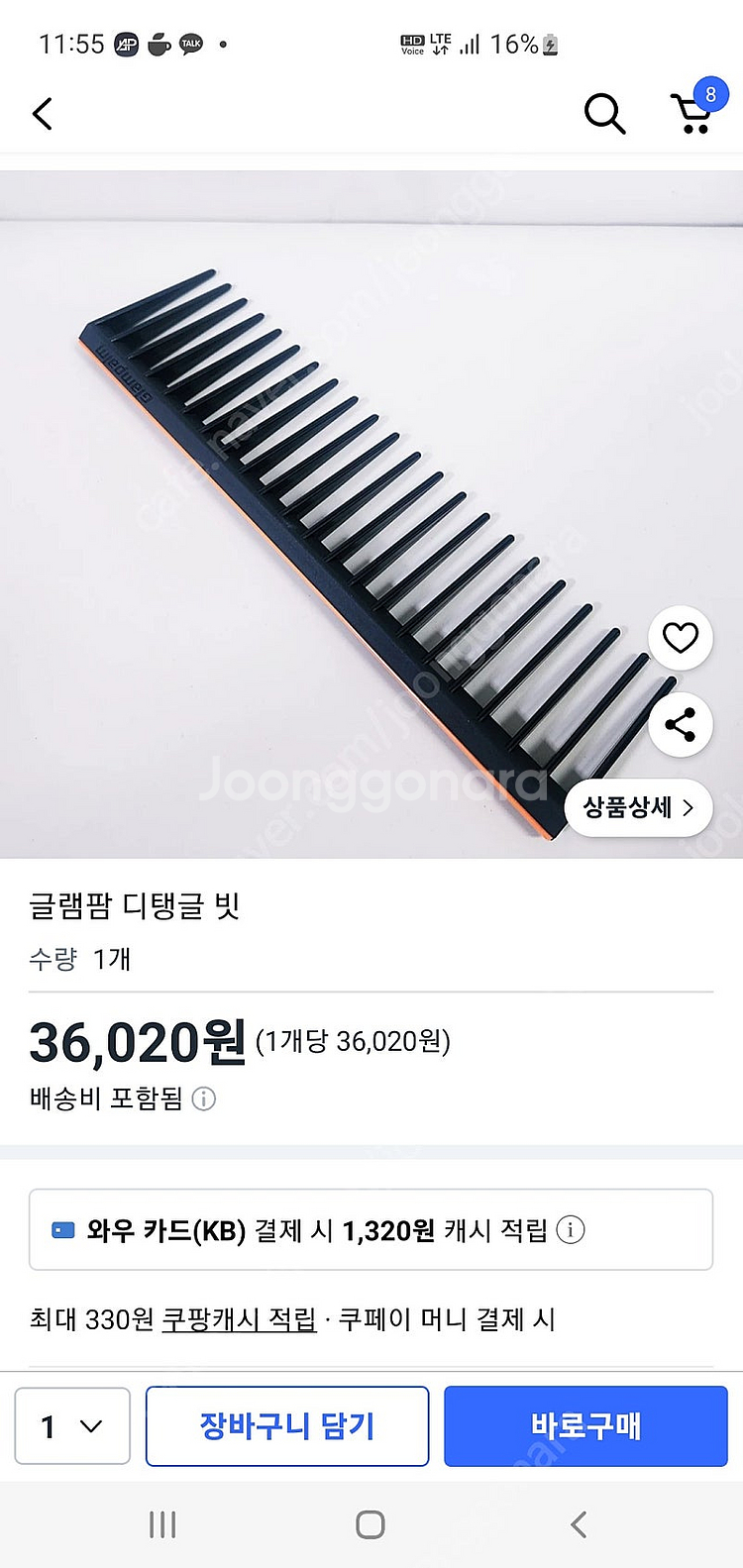Tap 바로구매 to buy now

click(x=585, y=1426)
